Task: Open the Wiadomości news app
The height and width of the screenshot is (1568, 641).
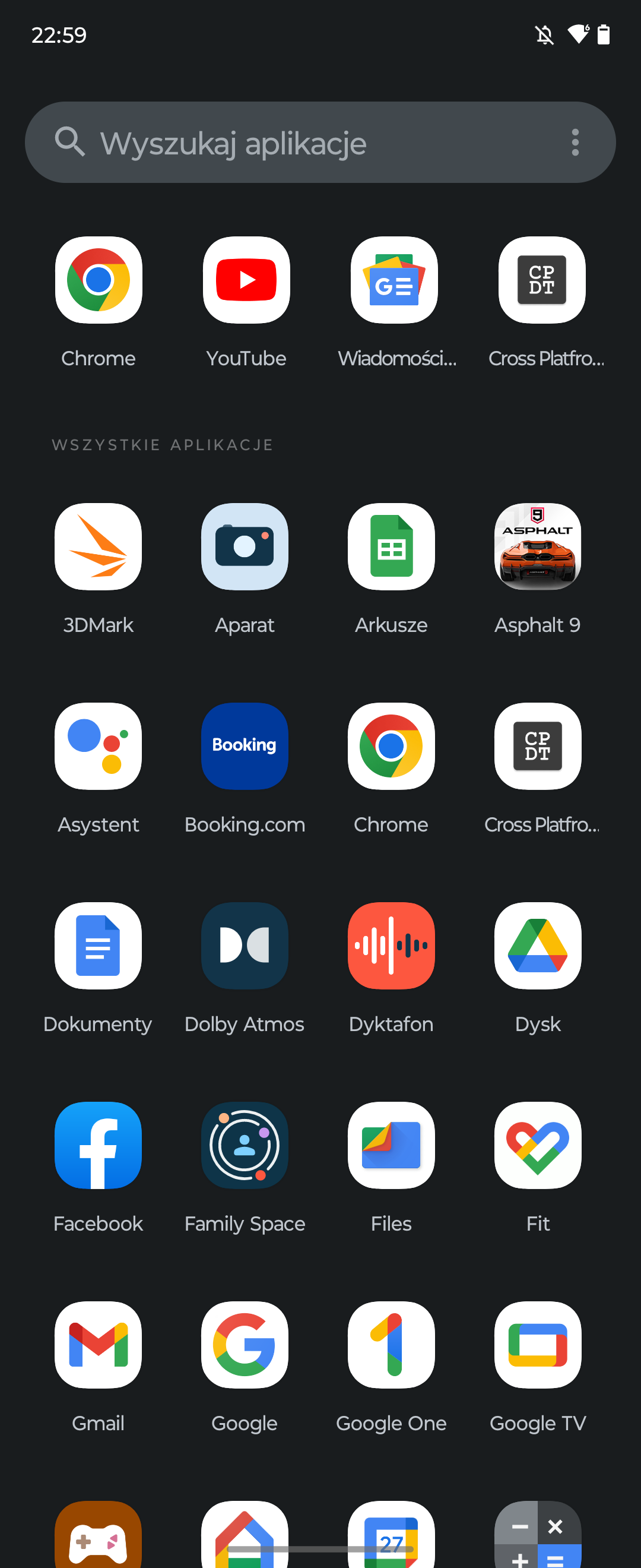Action: (x=394, y=280)
